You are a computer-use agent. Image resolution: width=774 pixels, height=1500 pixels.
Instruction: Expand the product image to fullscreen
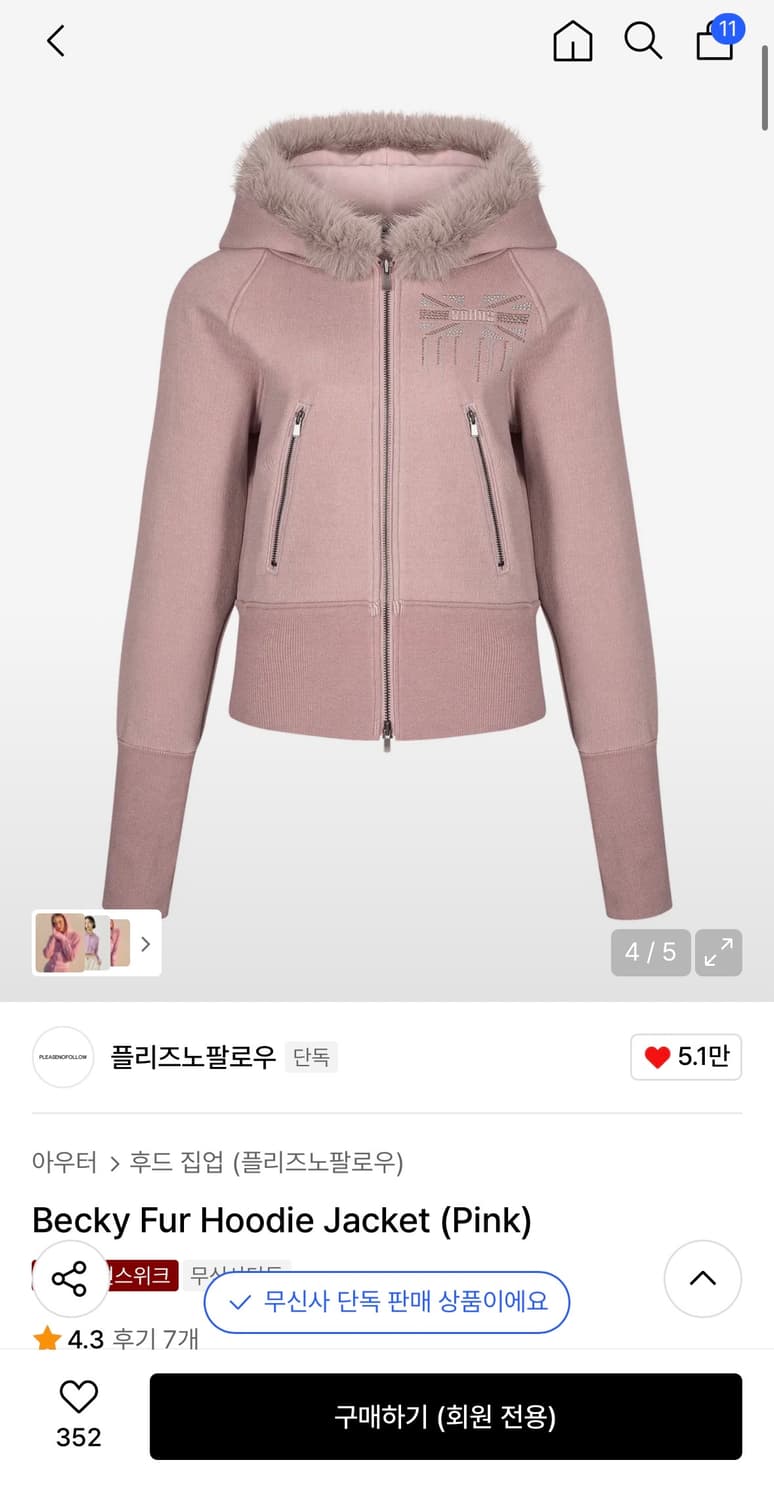[718, 953]
